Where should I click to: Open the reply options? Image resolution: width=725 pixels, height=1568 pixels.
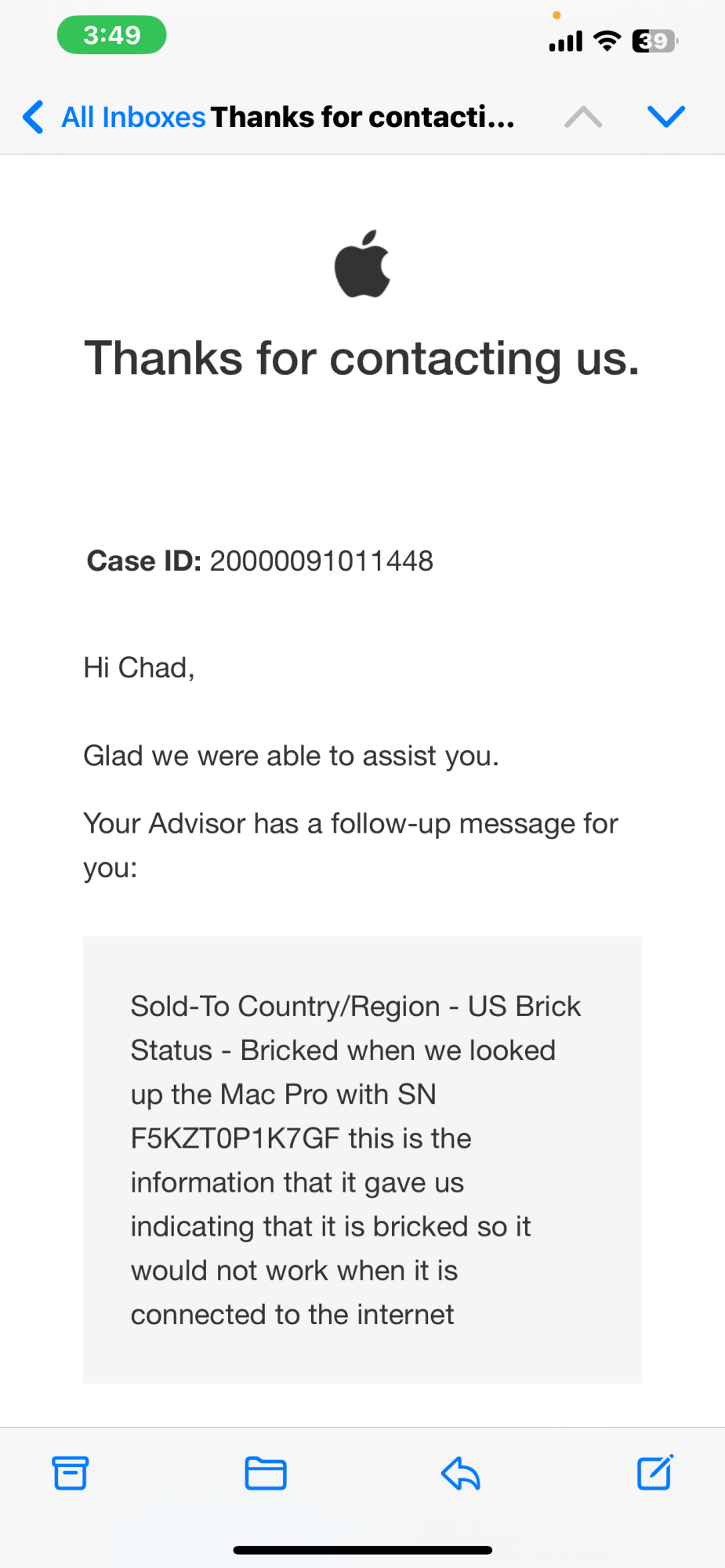(x=460, y=1473)
